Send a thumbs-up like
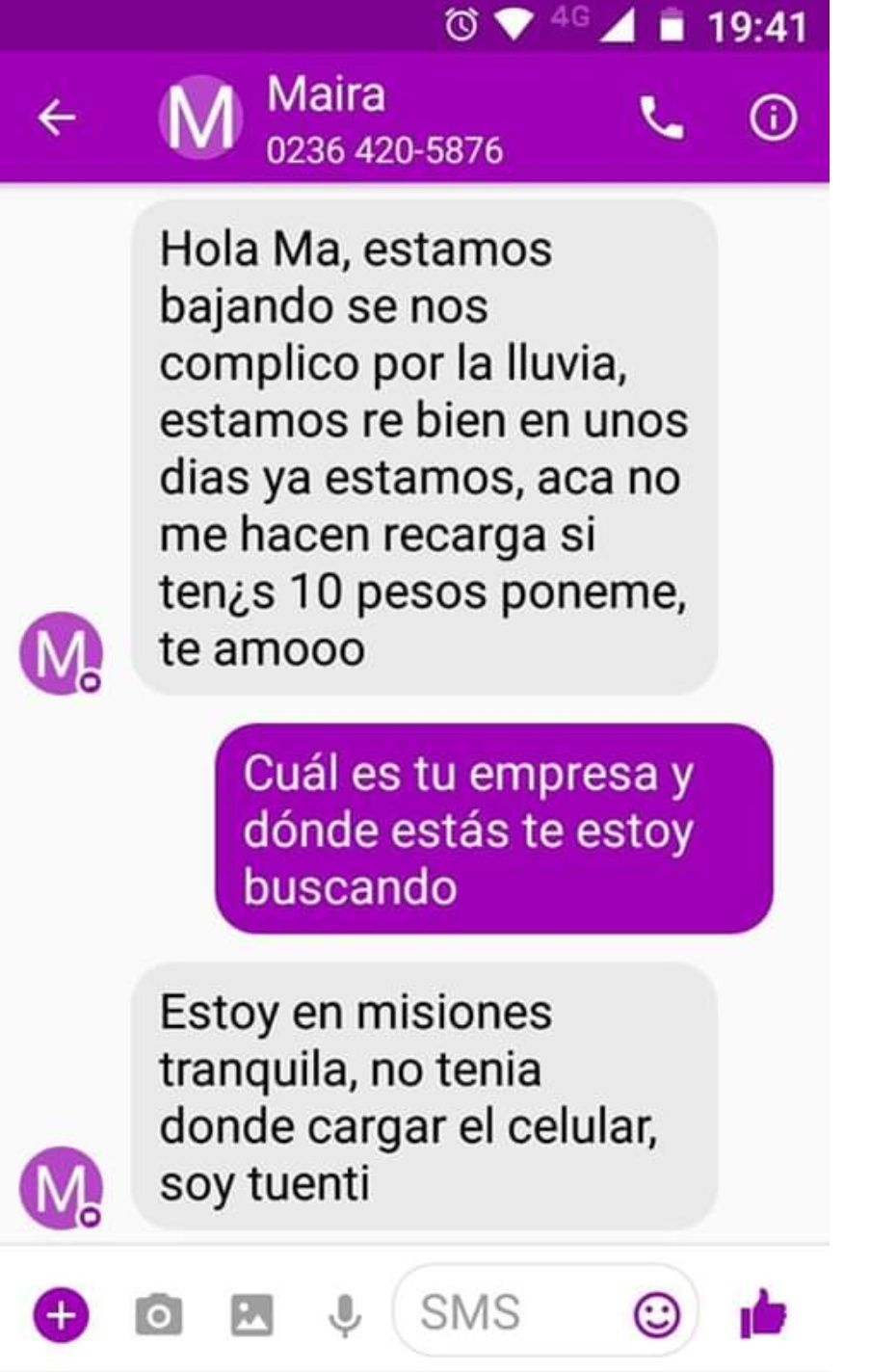 point(763,1314)
